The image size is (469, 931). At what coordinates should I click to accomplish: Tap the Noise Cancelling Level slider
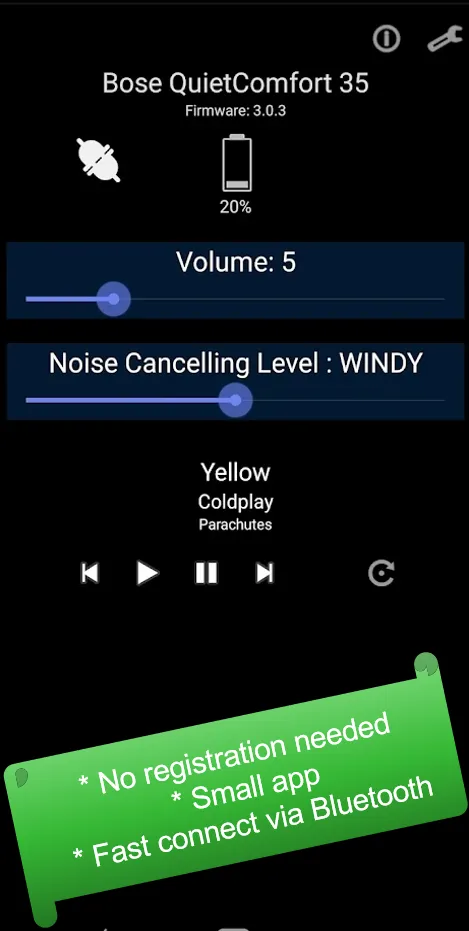(x=235, y=400)
